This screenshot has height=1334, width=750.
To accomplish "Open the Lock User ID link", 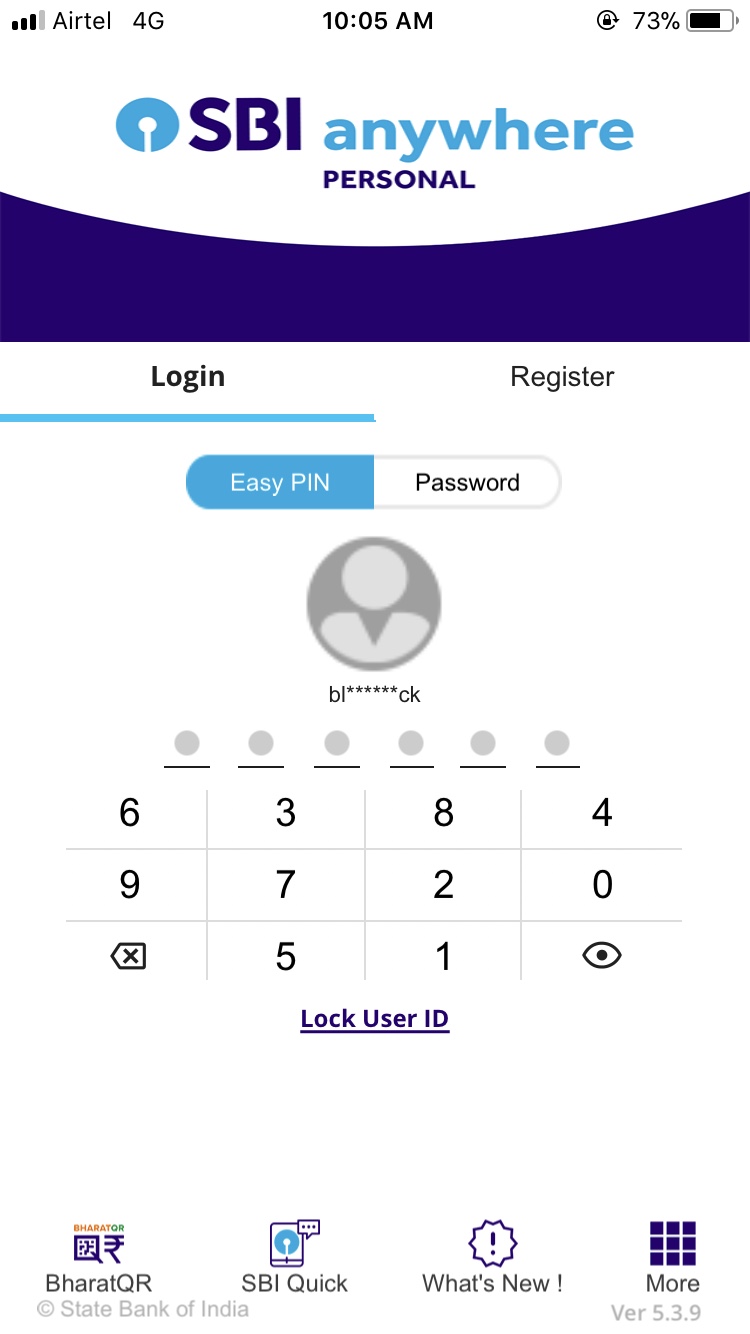I will [x=375, y=1019].
